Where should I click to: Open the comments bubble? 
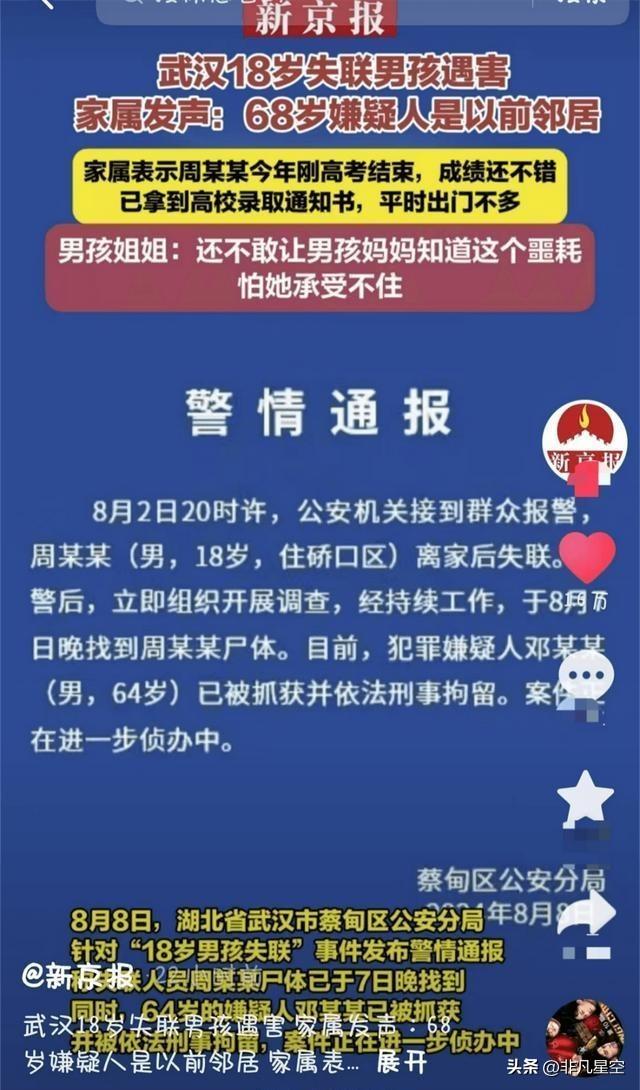click(586, 678)
